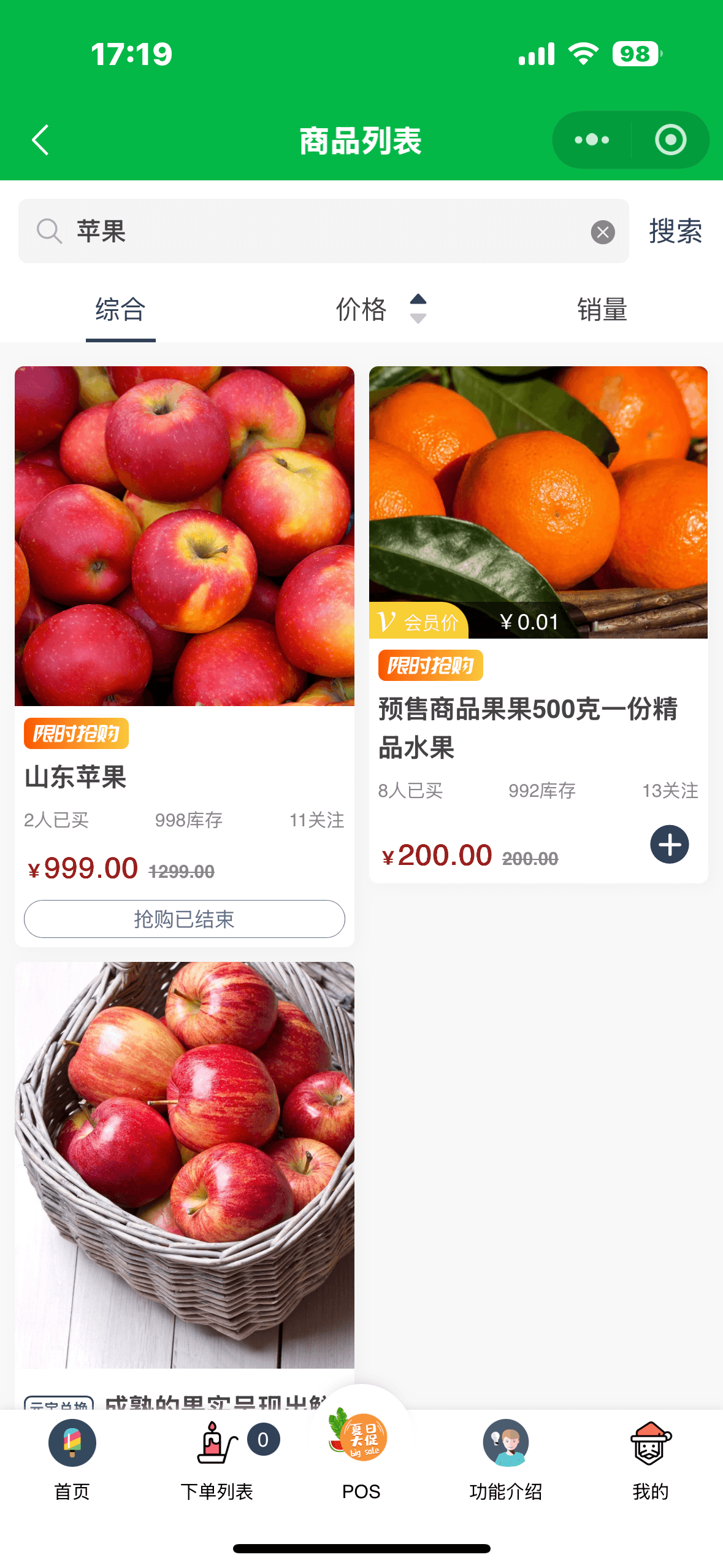Viewport: 723px width, 1568px height.
Task: Switch to the 综合 sorting tab
Action: point(121,309)
